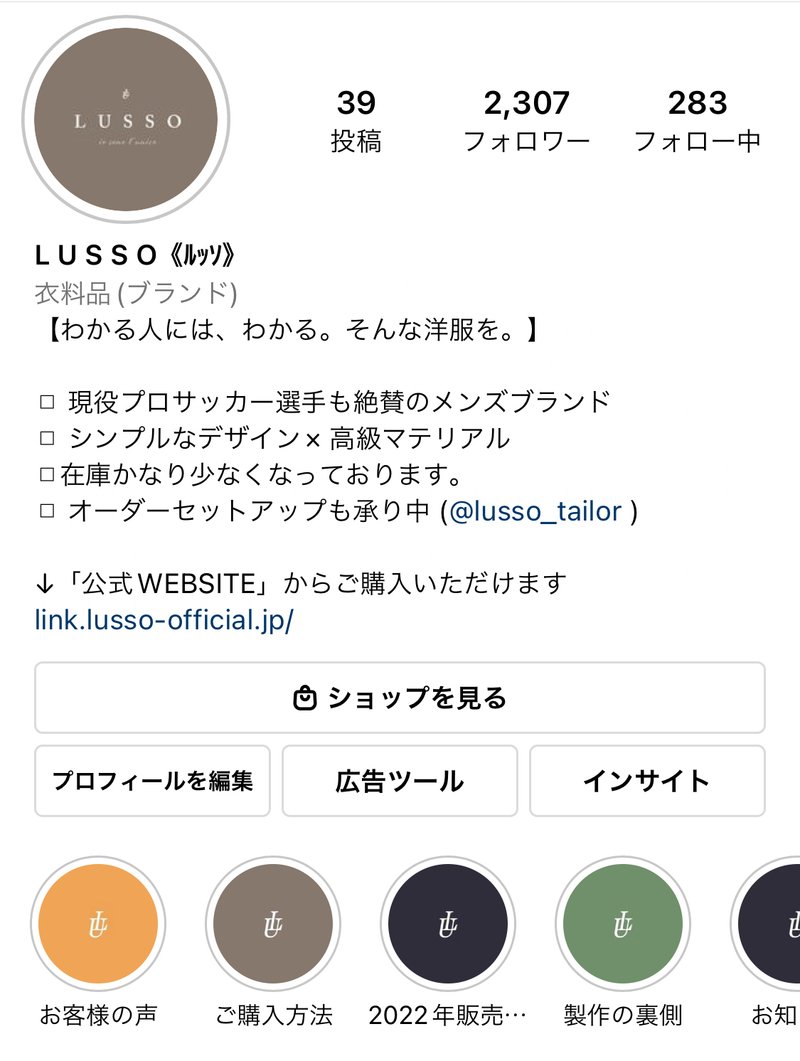The image size is (800, 1061).
Task: Open the 製作の裏側 highlight
Action: point(623,924)
